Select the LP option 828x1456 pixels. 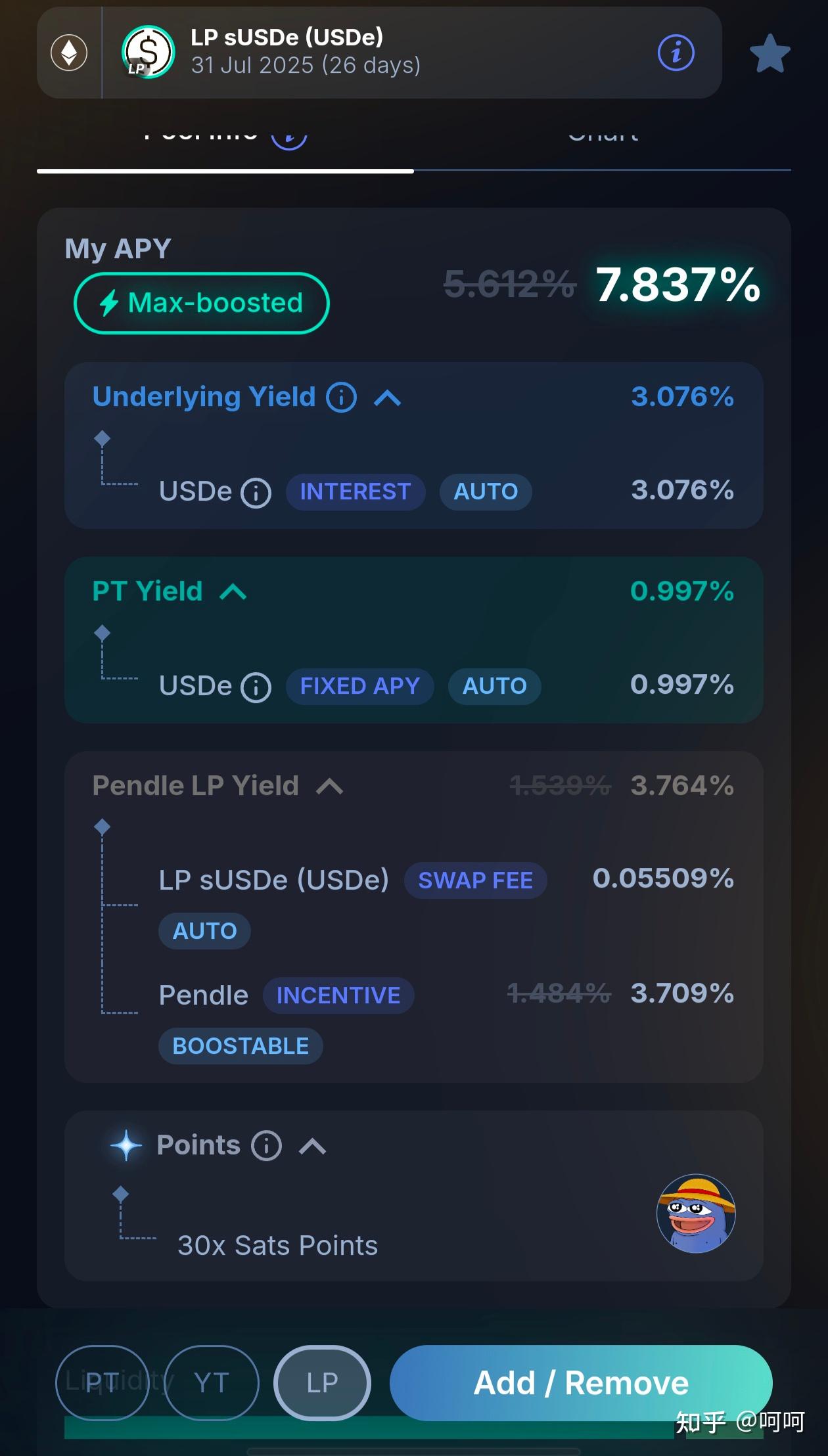tap(322, 1382)
